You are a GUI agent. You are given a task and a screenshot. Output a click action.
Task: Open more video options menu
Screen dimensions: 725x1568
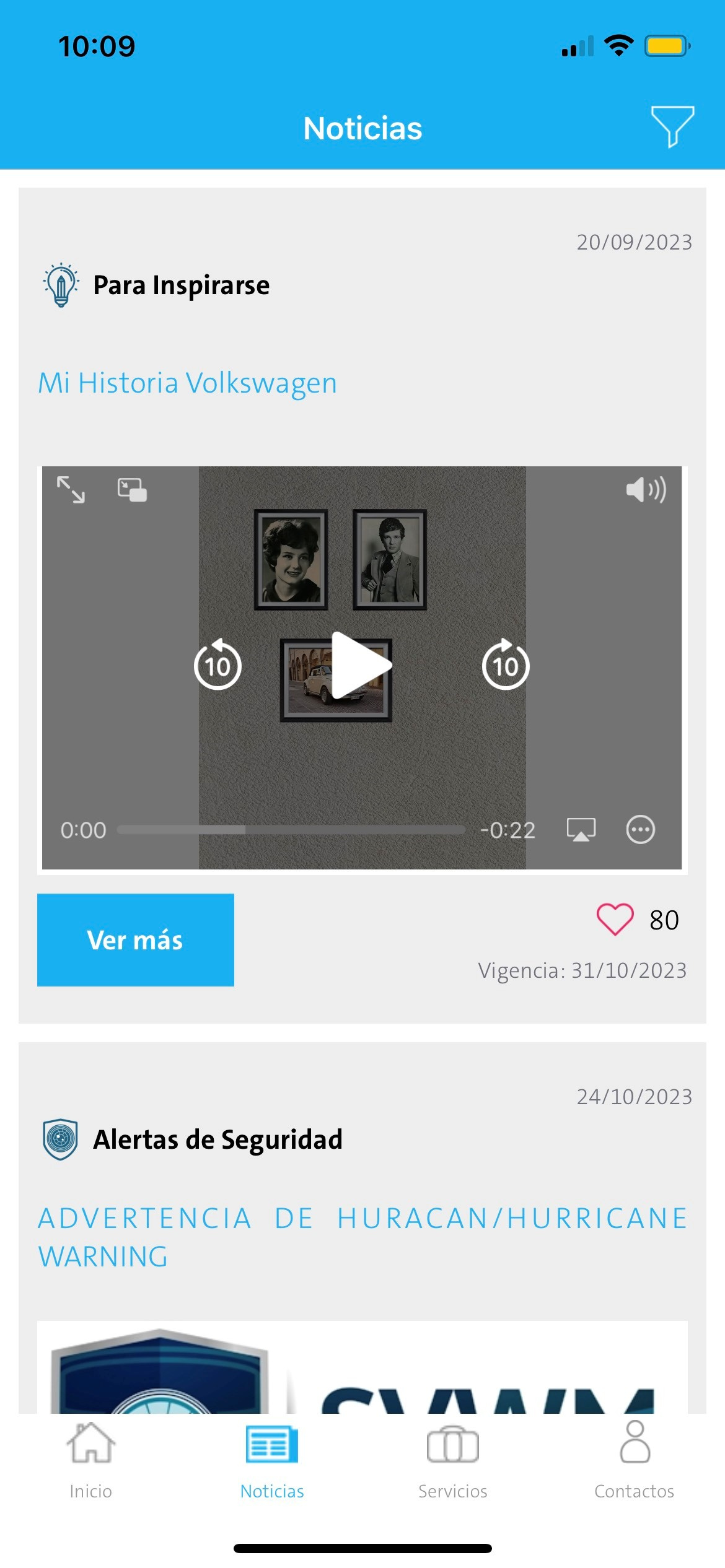tap(640, 829)
